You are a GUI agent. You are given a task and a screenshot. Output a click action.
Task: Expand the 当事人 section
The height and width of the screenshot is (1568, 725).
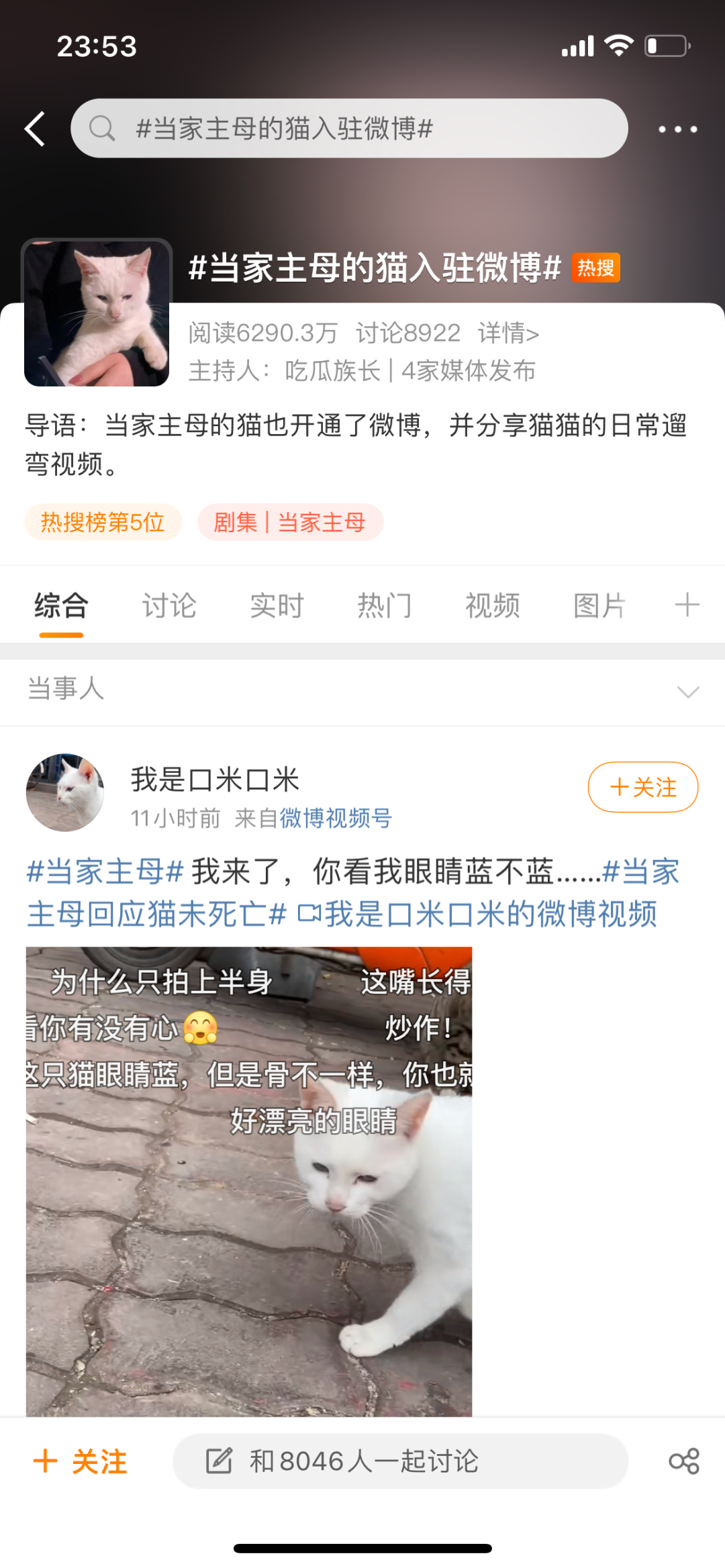click(688, 692)
